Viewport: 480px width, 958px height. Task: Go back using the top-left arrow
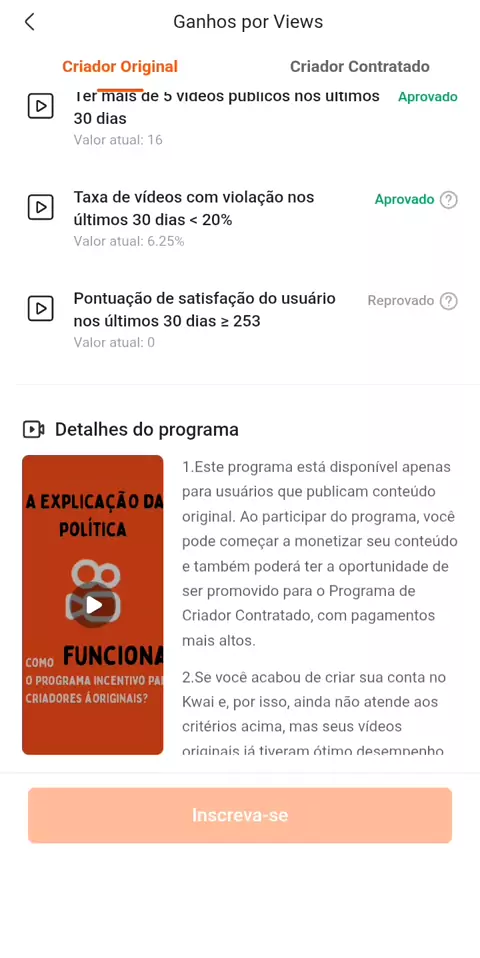pyautogui.click(x=29, y=22)
